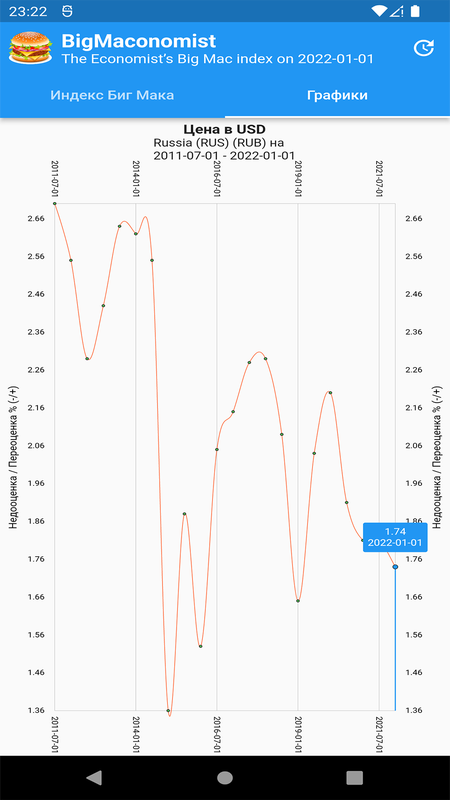
Task: Go back with system back button
Action: 94,778
